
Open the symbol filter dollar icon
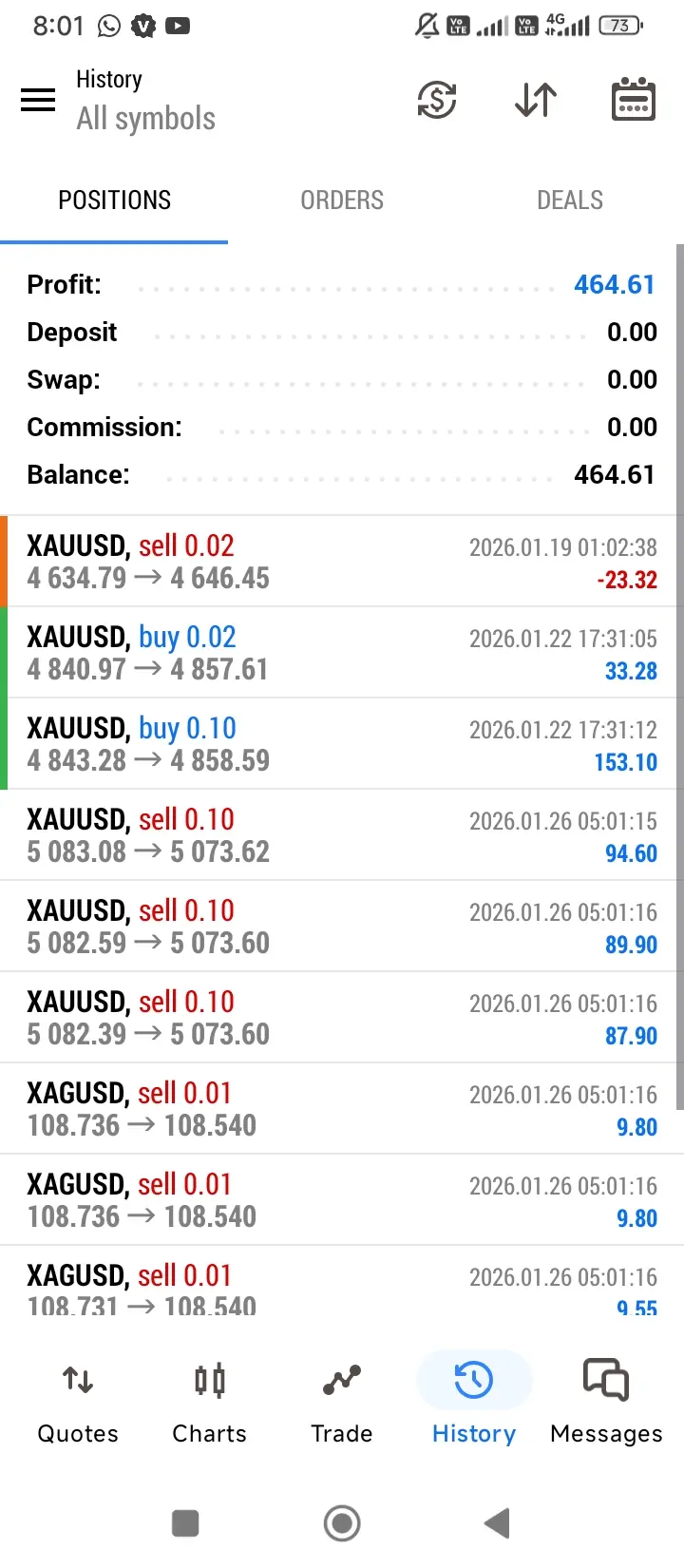tap(437, 100)
